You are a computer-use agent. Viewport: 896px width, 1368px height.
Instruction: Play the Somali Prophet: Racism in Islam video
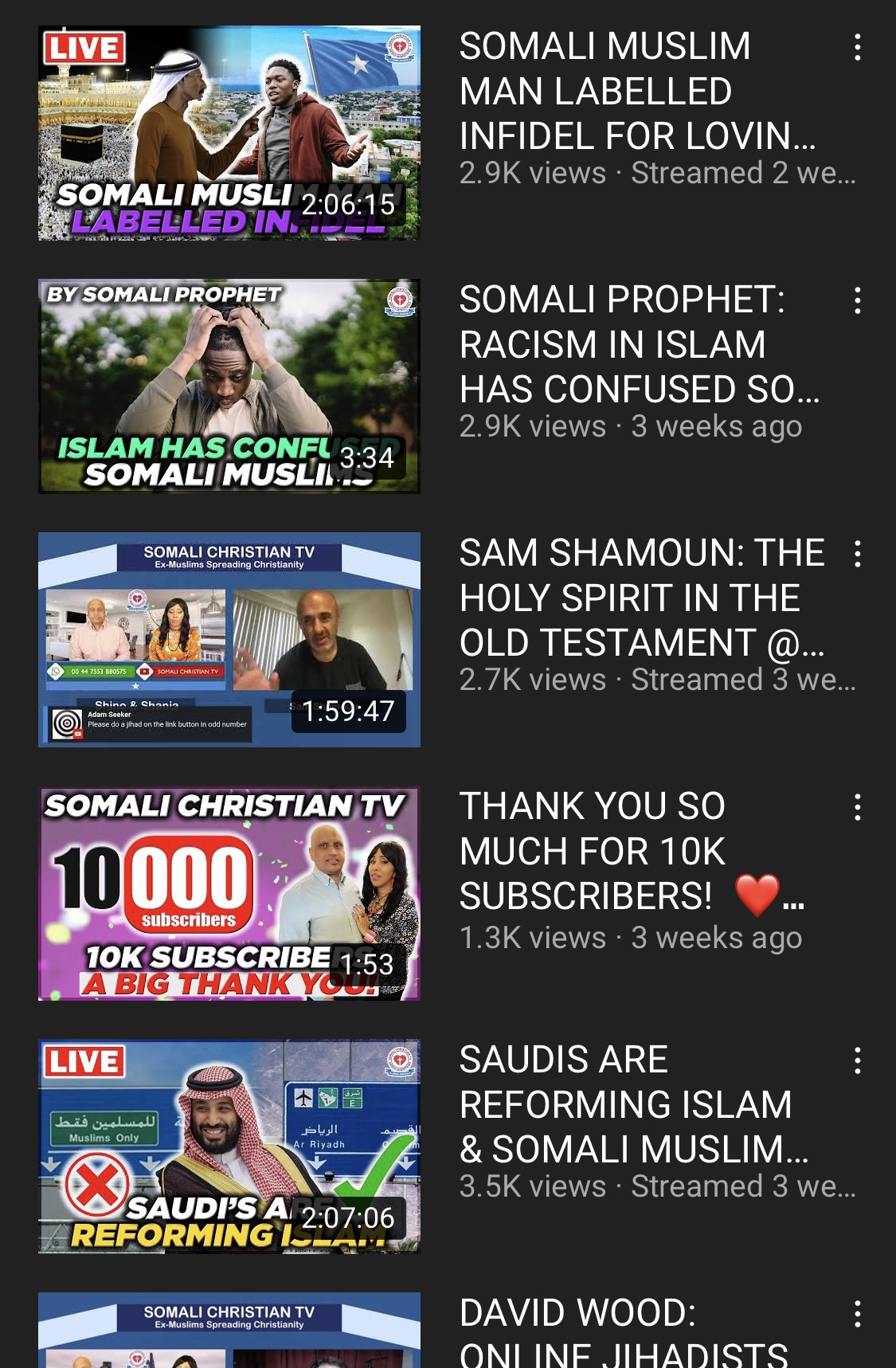[x=229, y=386]
